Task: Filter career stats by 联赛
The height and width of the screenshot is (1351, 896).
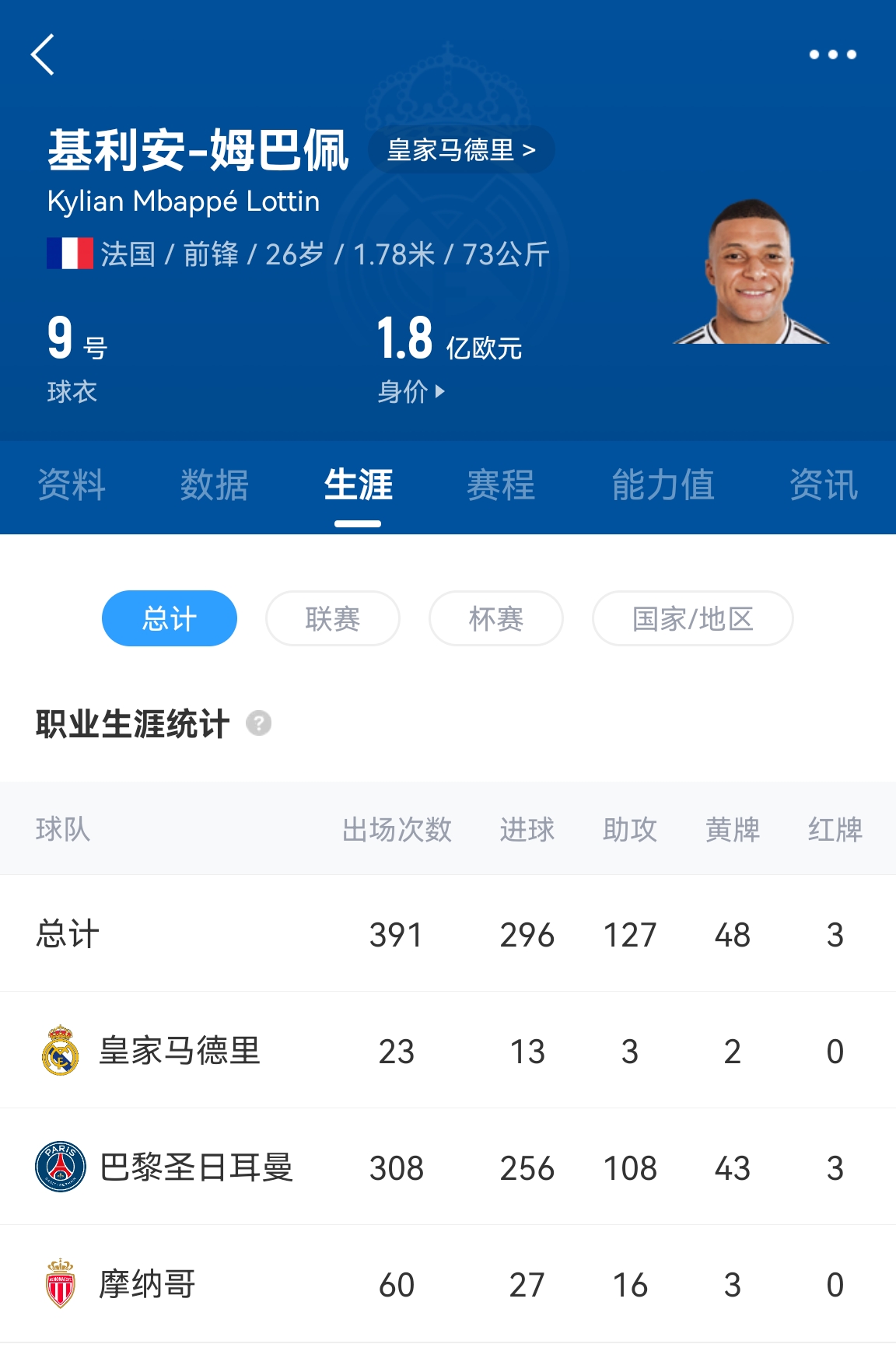Action: click(x=333, y=618)
